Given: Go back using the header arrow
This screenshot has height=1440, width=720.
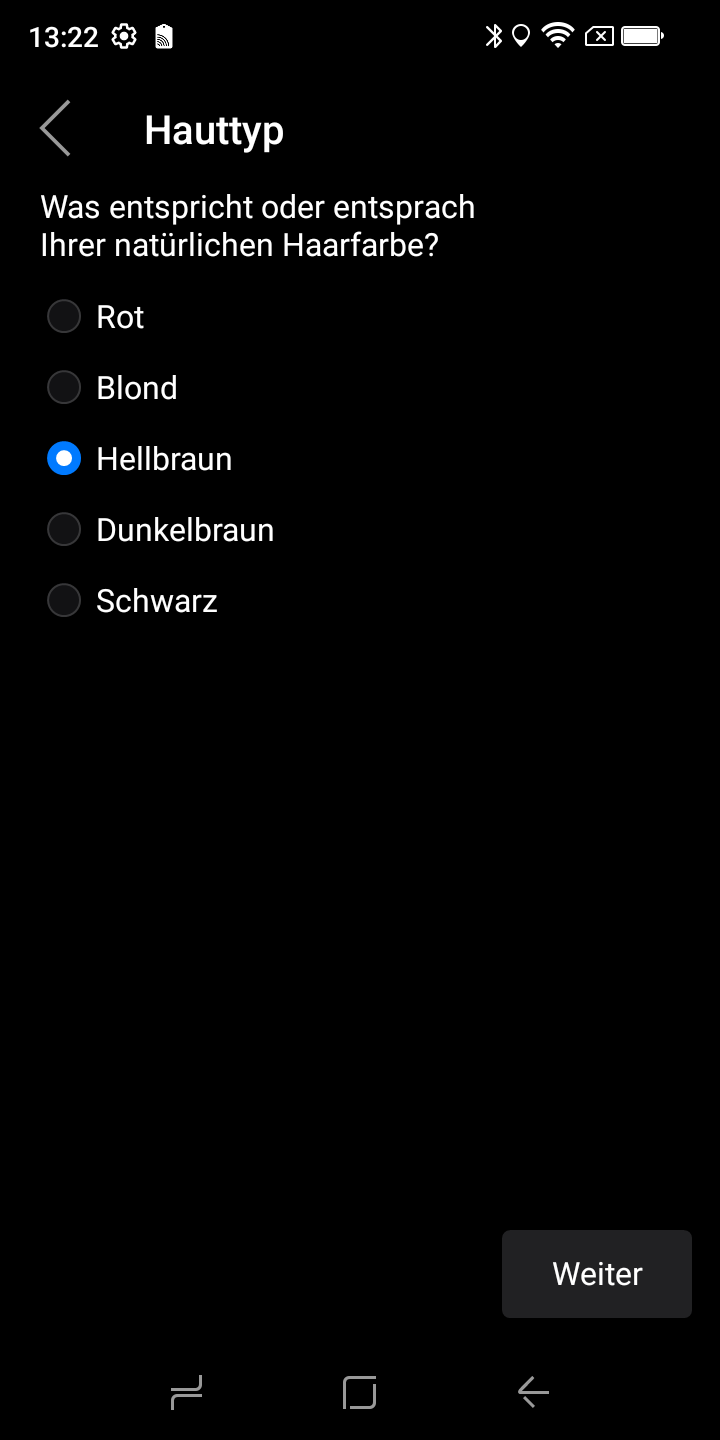Looking at the screenshot, I should tap(55, 129).
